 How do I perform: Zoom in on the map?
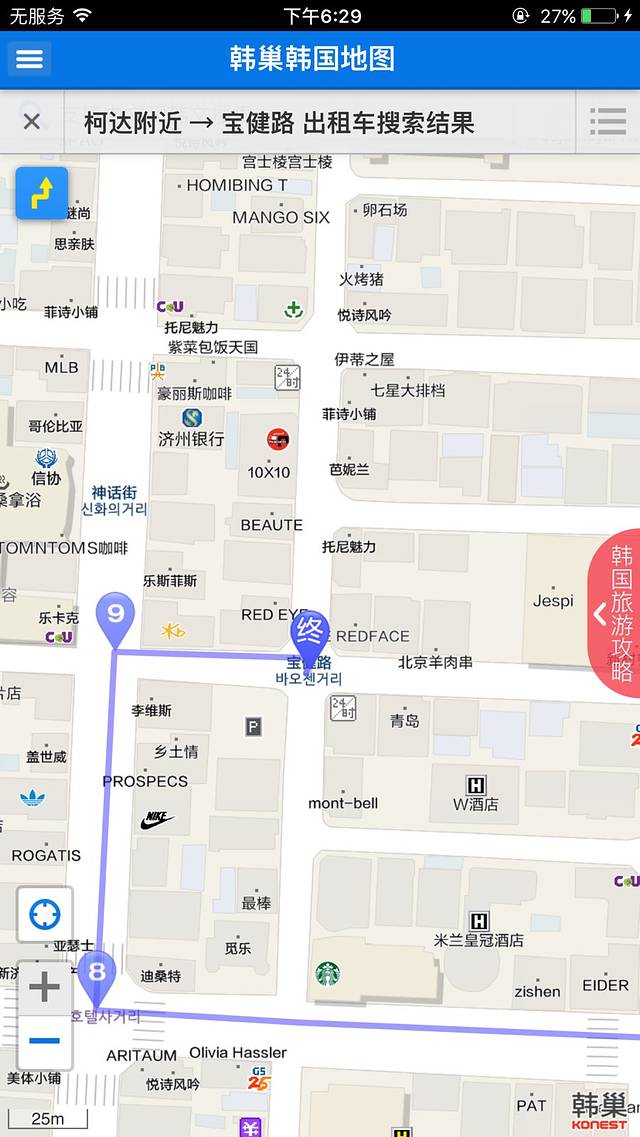(x=45, y=988)
